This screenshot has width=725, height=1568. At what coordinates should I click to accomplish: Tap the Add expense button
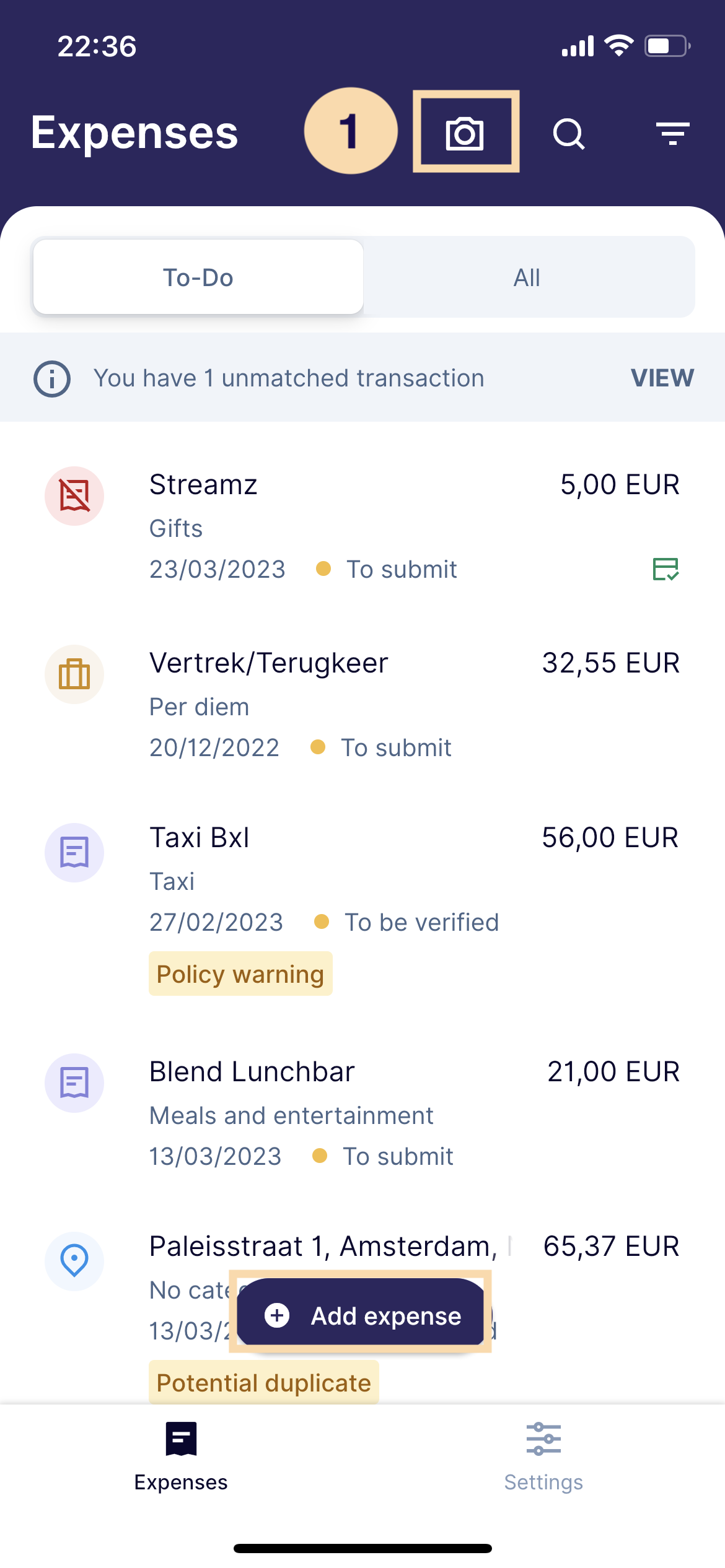point(361,1312)
